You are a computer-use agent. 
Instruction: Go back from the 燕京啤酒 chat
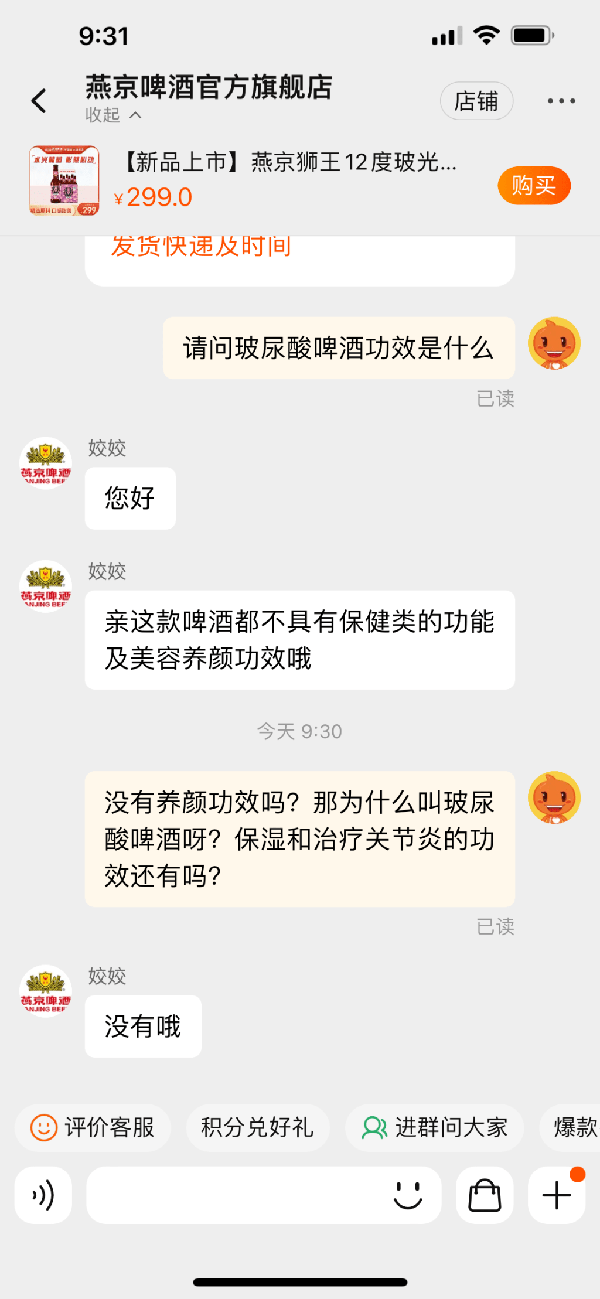pos(39,100)
